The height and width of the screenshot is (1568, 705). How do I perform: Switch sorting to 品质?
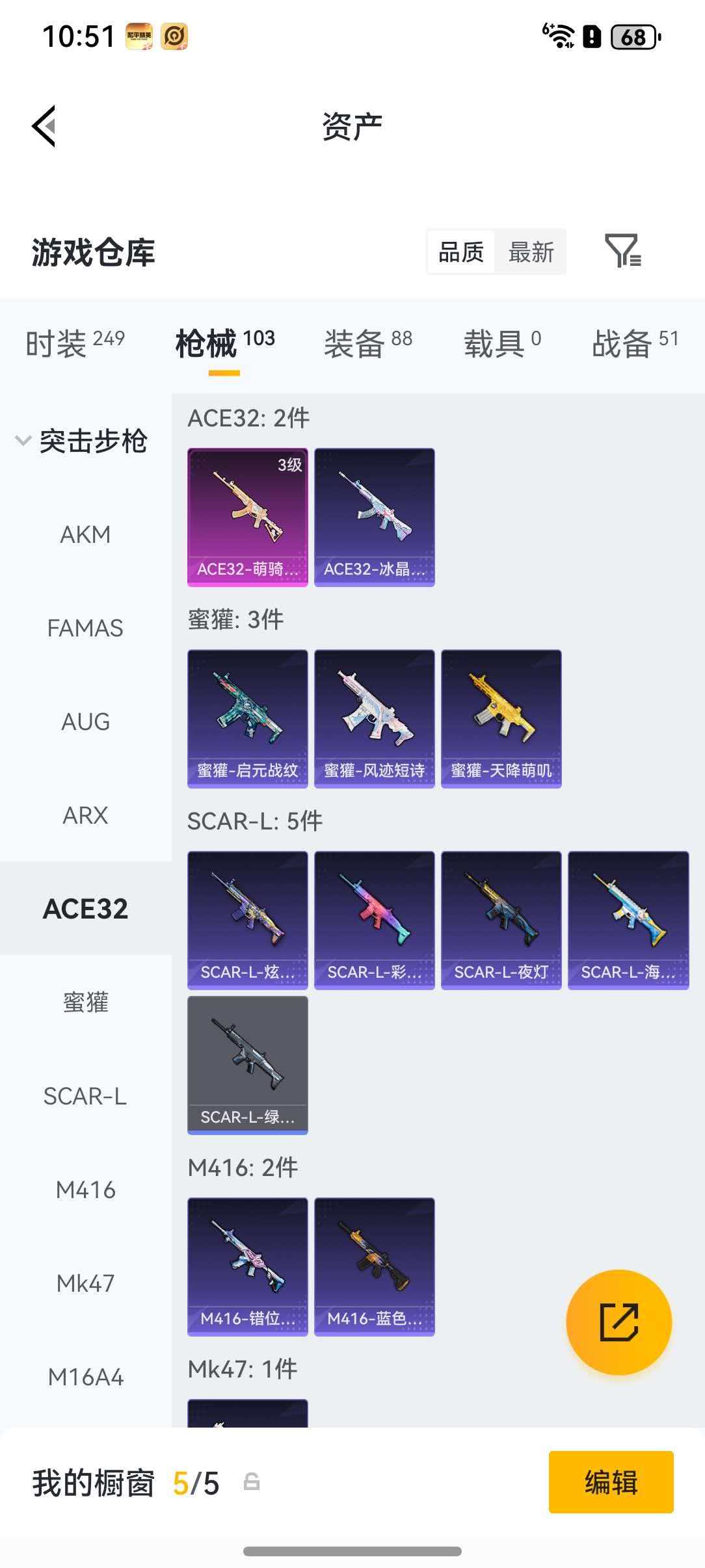pyautogui.click(x=460, y=252)
